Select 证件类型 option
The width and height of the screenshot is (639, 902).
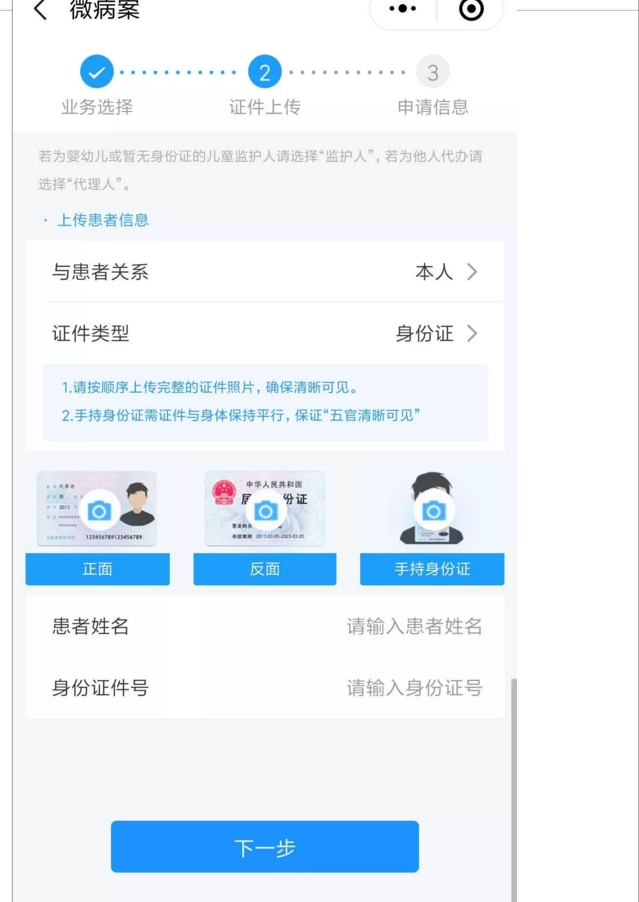(436, 334)
